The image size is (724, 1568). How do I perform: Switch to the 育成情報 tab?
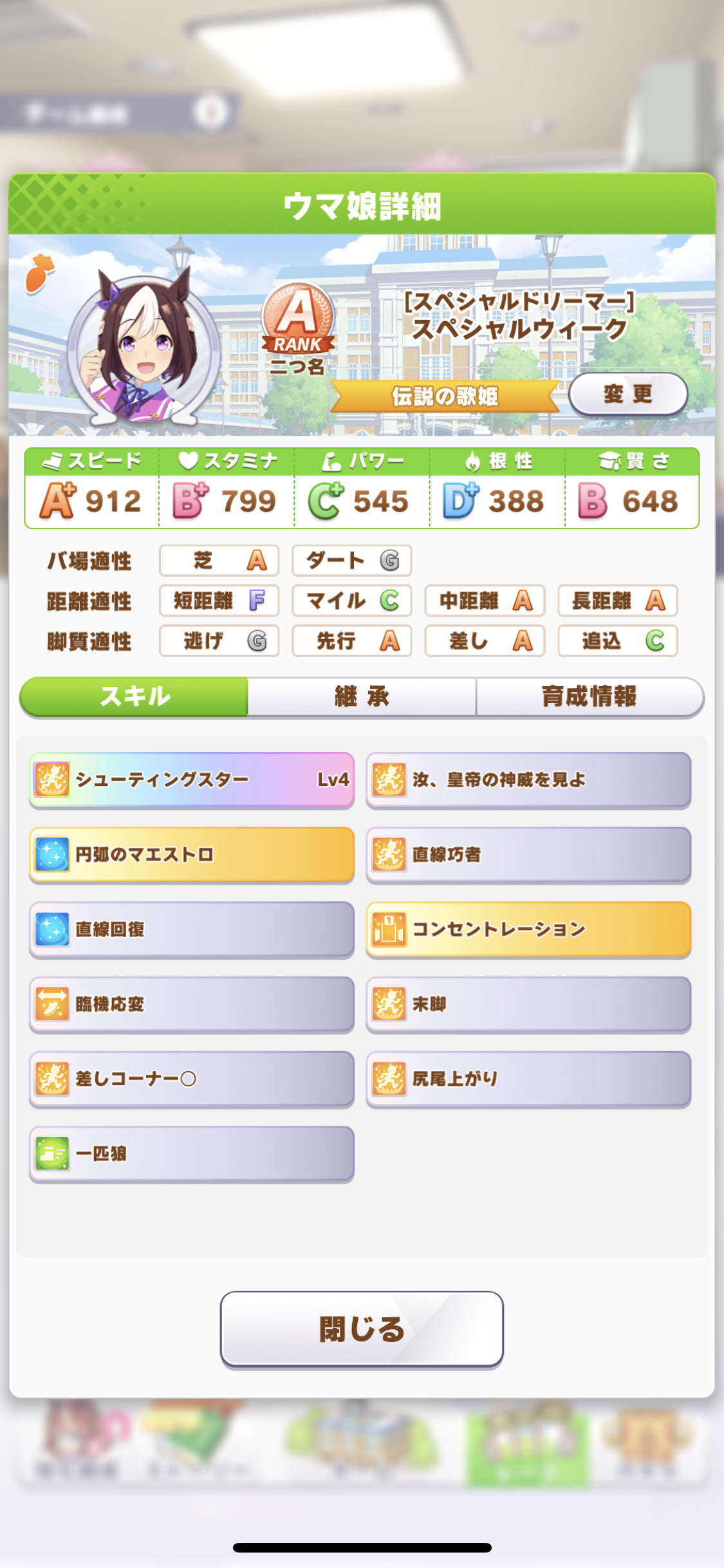pyautogui.click(x=589, y=696)
